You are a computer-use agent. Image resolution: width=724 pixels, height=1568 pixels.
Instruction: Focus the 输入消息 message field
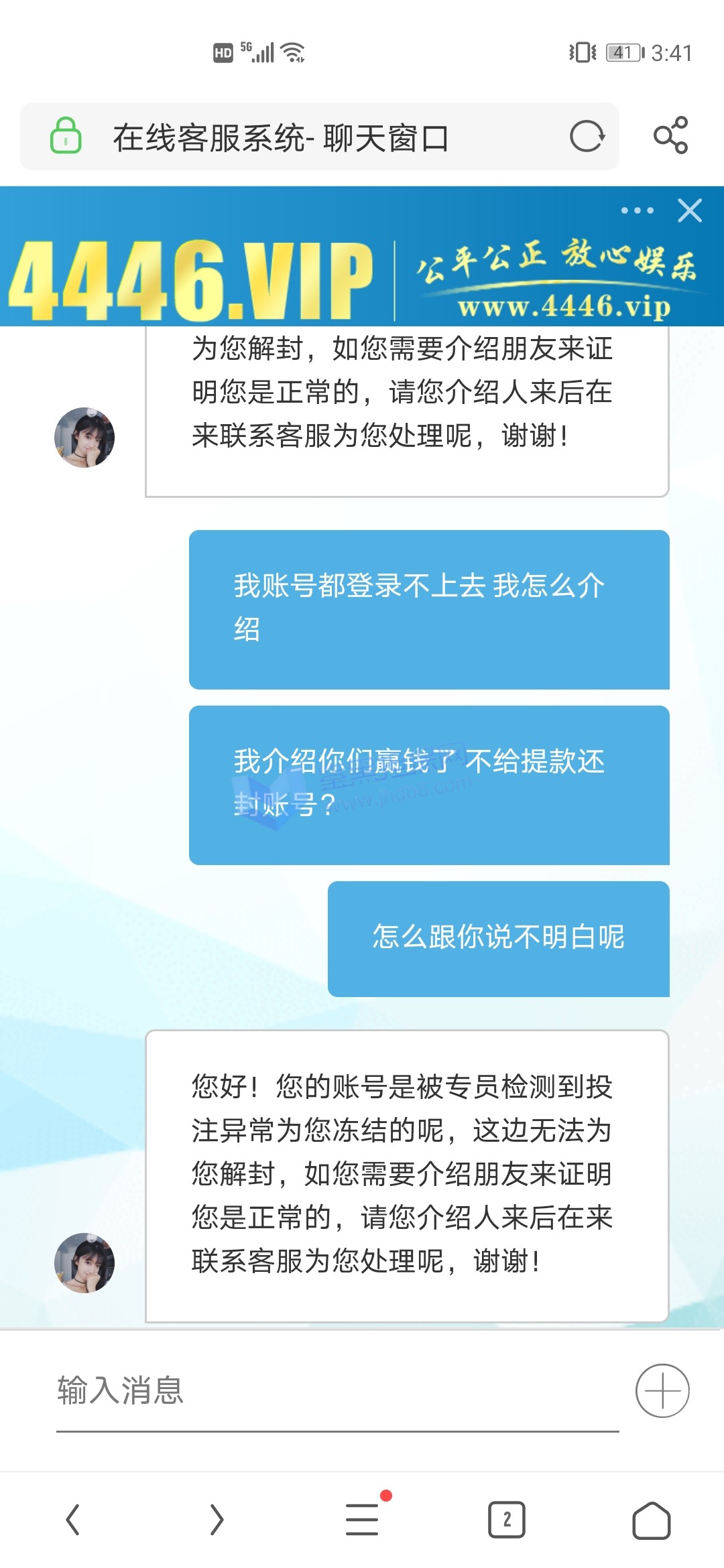point(335,1390)
